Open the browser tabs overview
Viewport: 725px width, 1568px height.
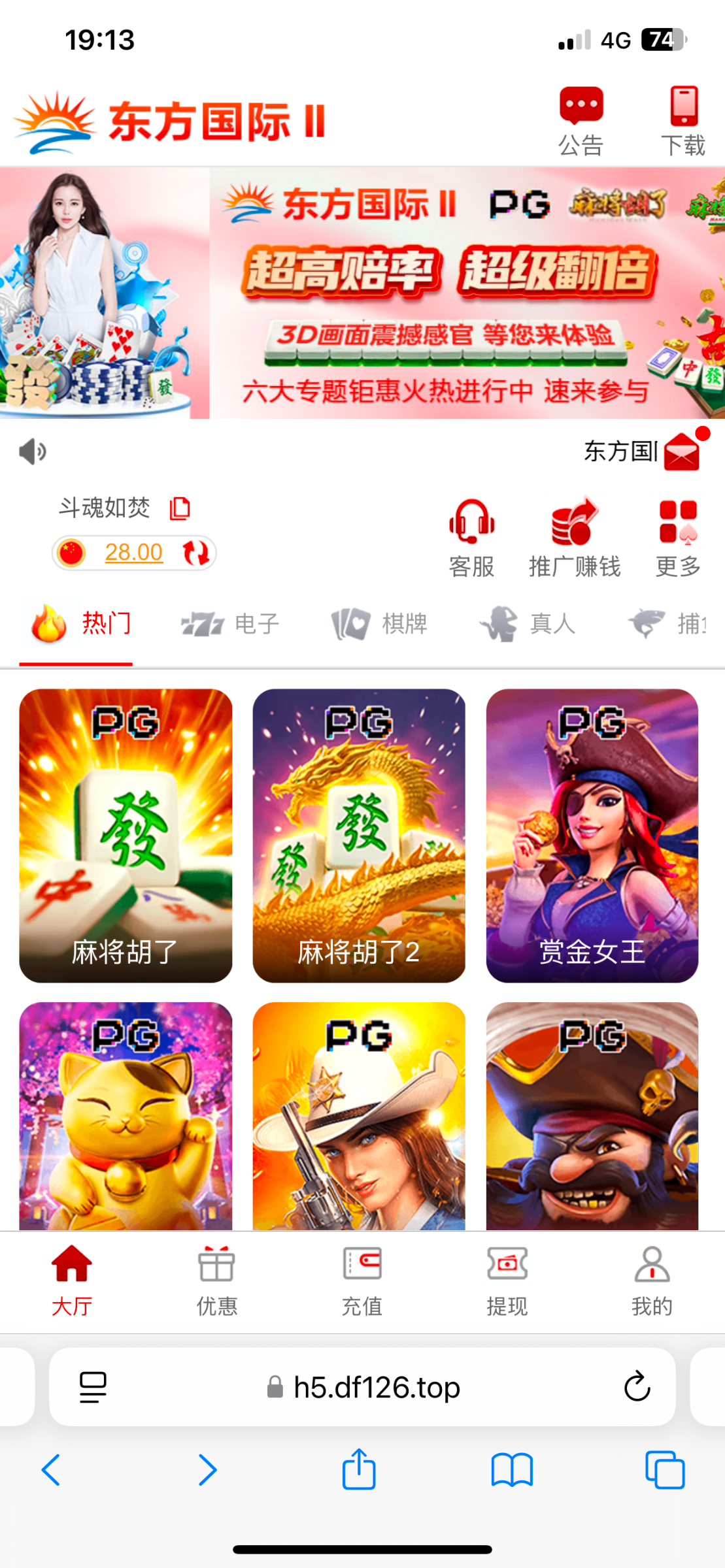click(665, 1470)
